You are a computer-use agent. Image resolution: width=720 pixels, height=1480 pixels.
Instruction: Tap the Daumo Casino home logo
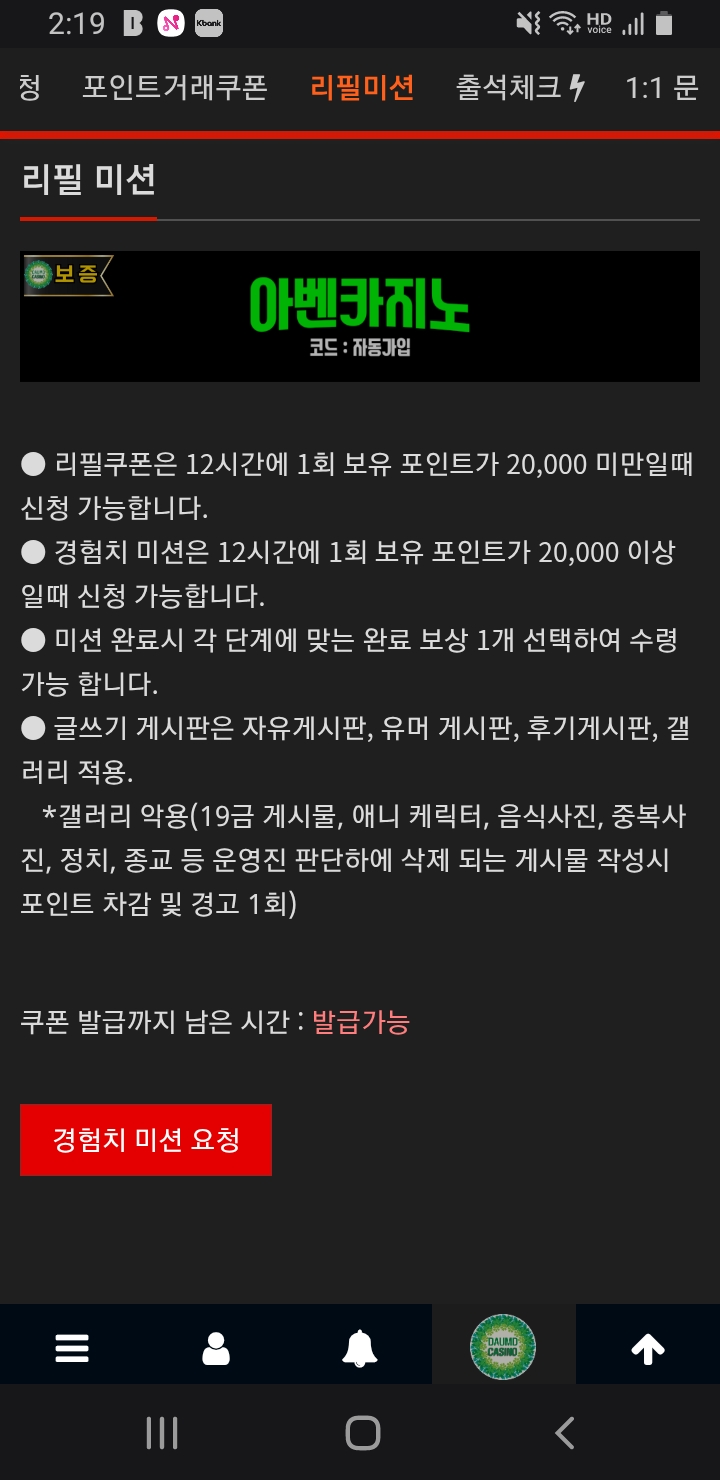pos(503,1347)
